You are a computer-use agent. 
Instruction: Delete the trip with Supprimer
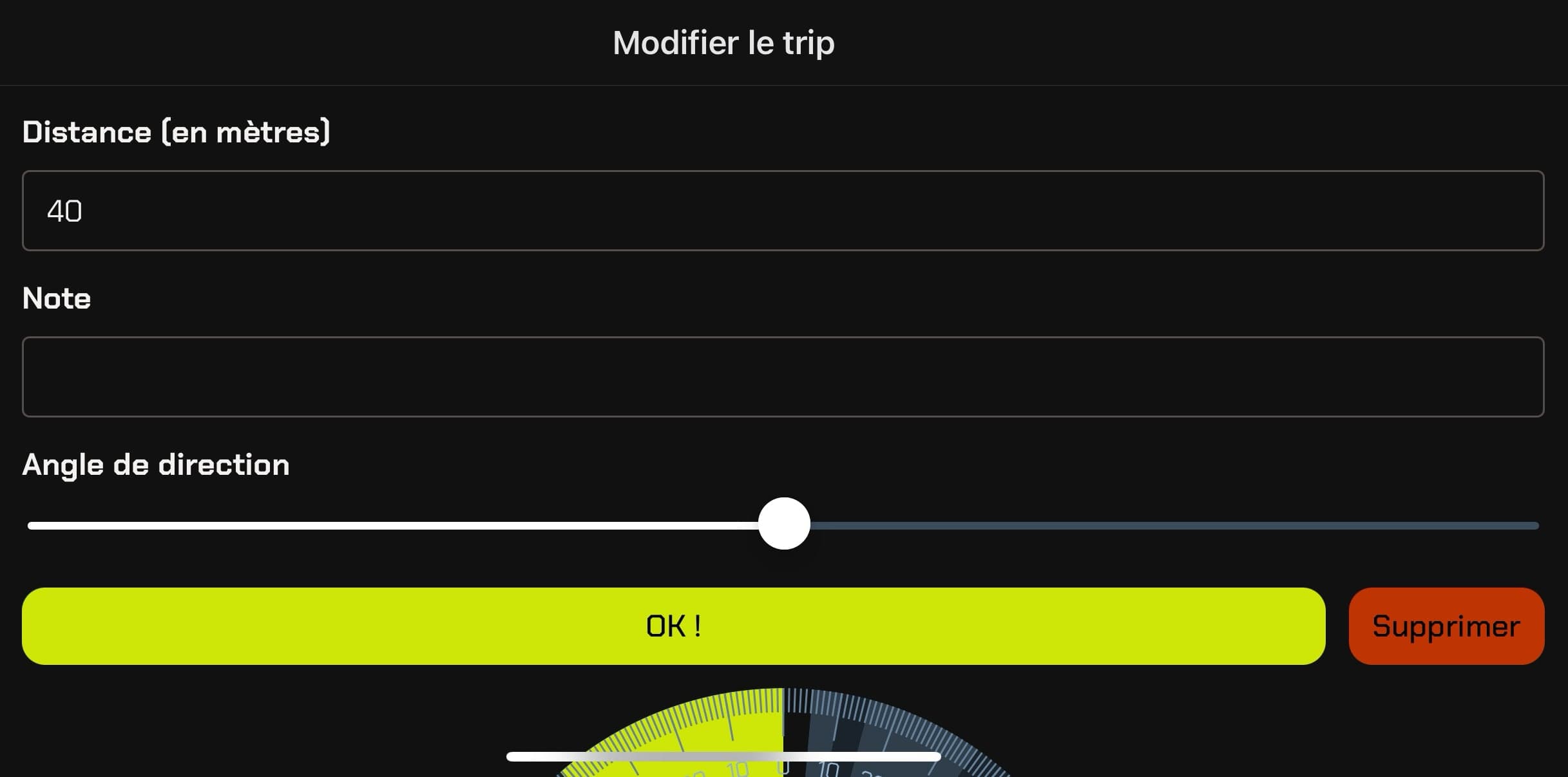[x=1446, y=626]
